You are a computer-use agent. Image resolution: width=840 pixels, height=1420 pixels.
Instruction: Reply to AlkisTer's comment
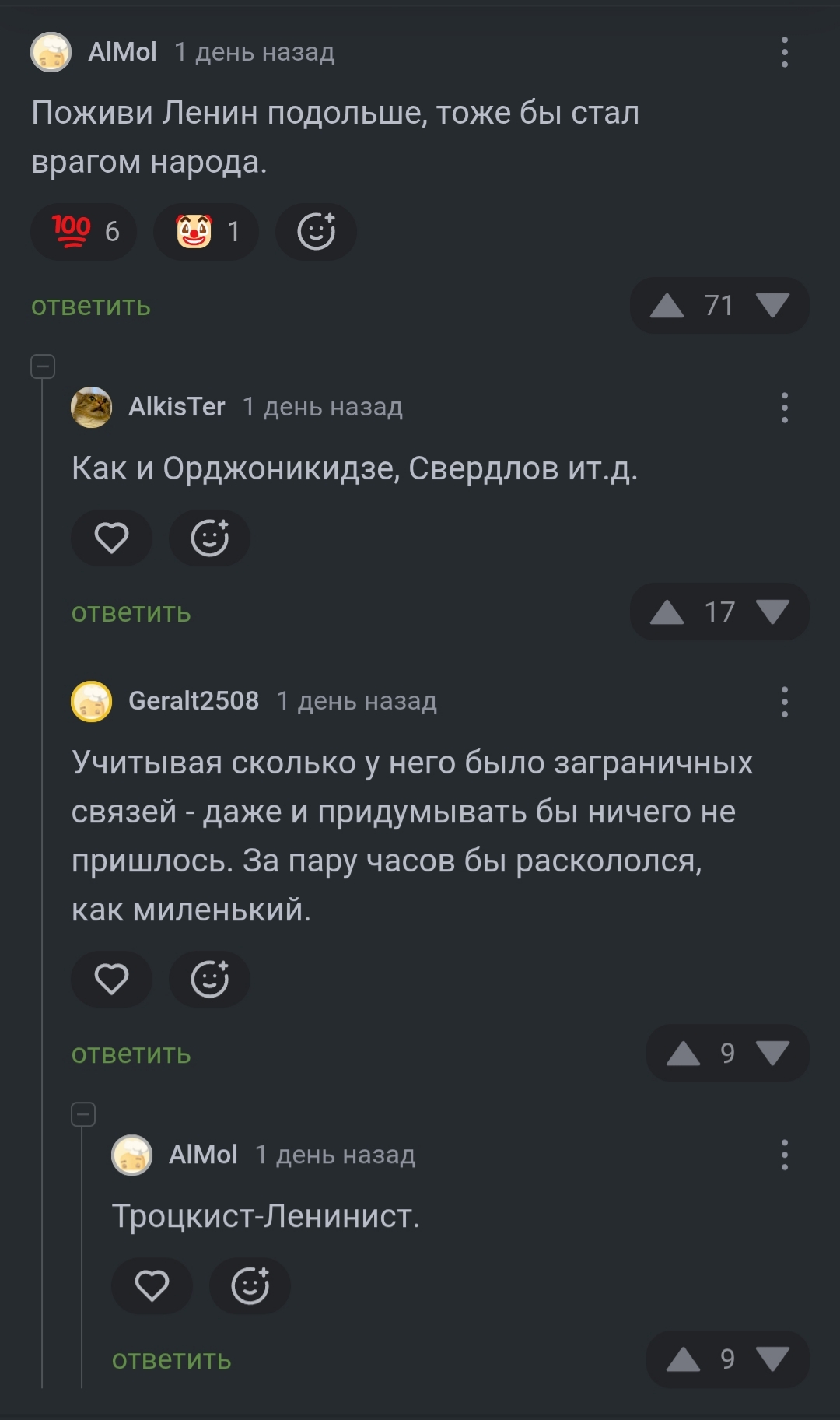click(x=131, y=612)
